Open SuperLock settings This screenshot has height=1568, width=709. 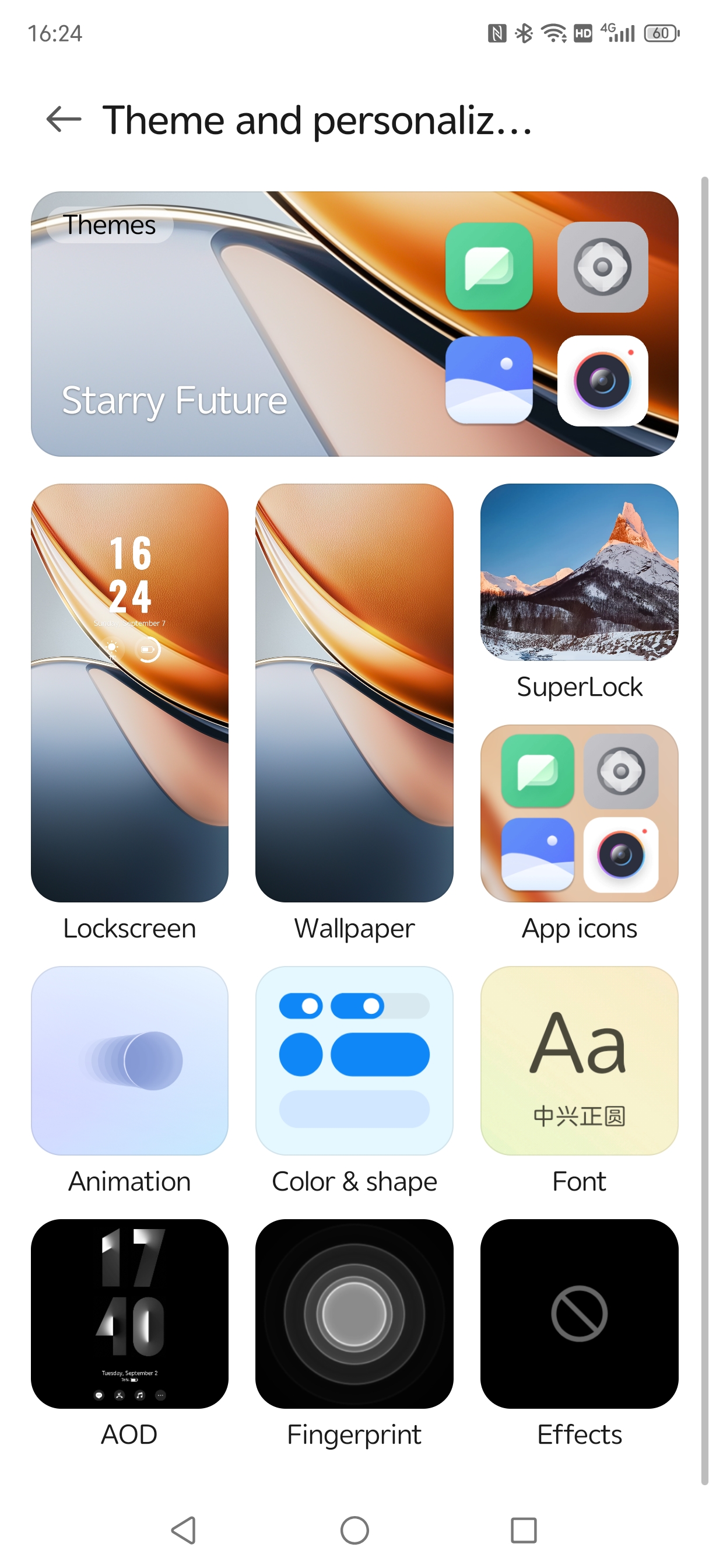pos(579,572)
